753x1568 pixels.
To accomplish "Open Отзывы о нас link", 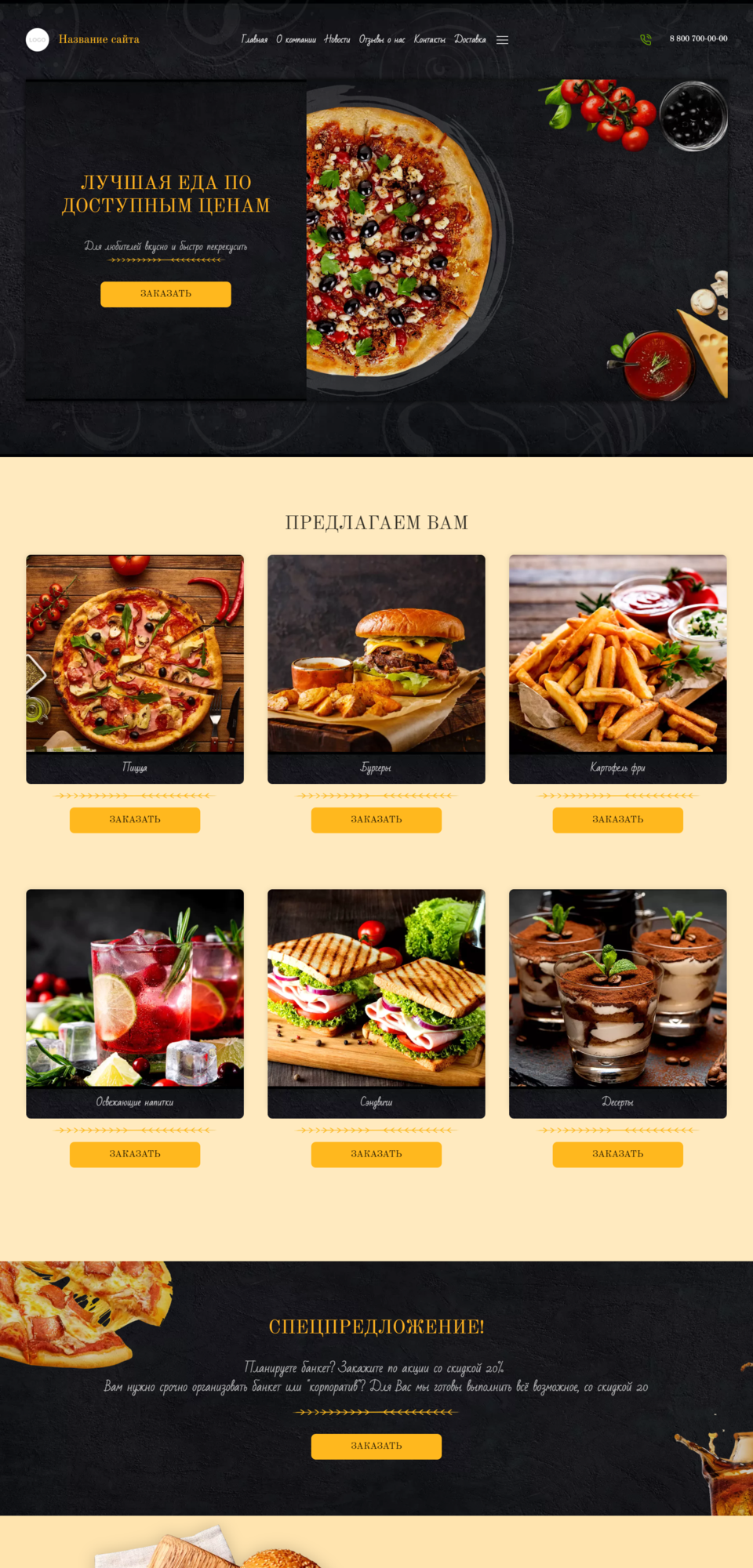I will pos(382,39).
